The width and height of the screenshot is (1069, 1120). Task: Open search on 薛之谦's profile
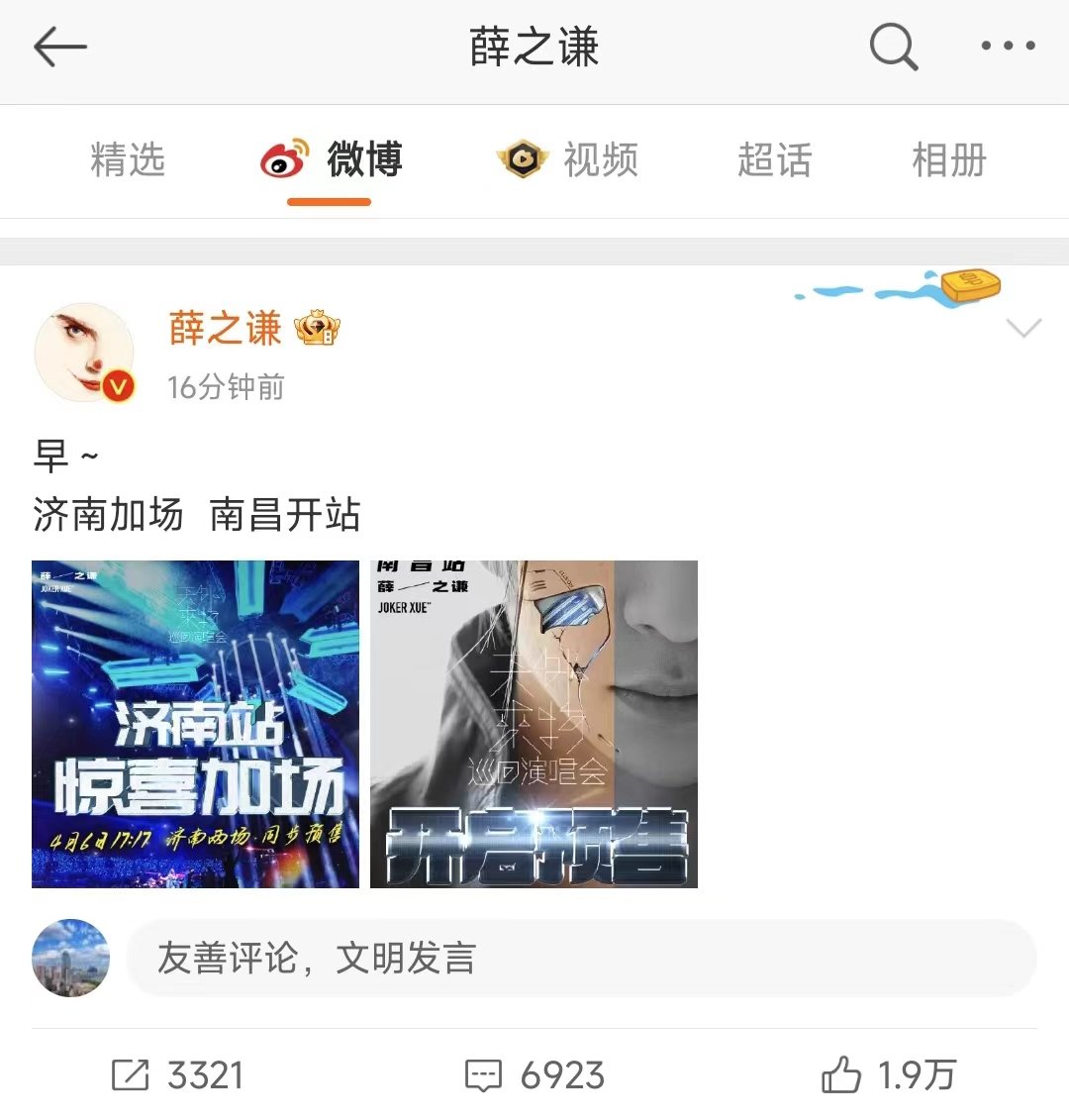point(893,47)
